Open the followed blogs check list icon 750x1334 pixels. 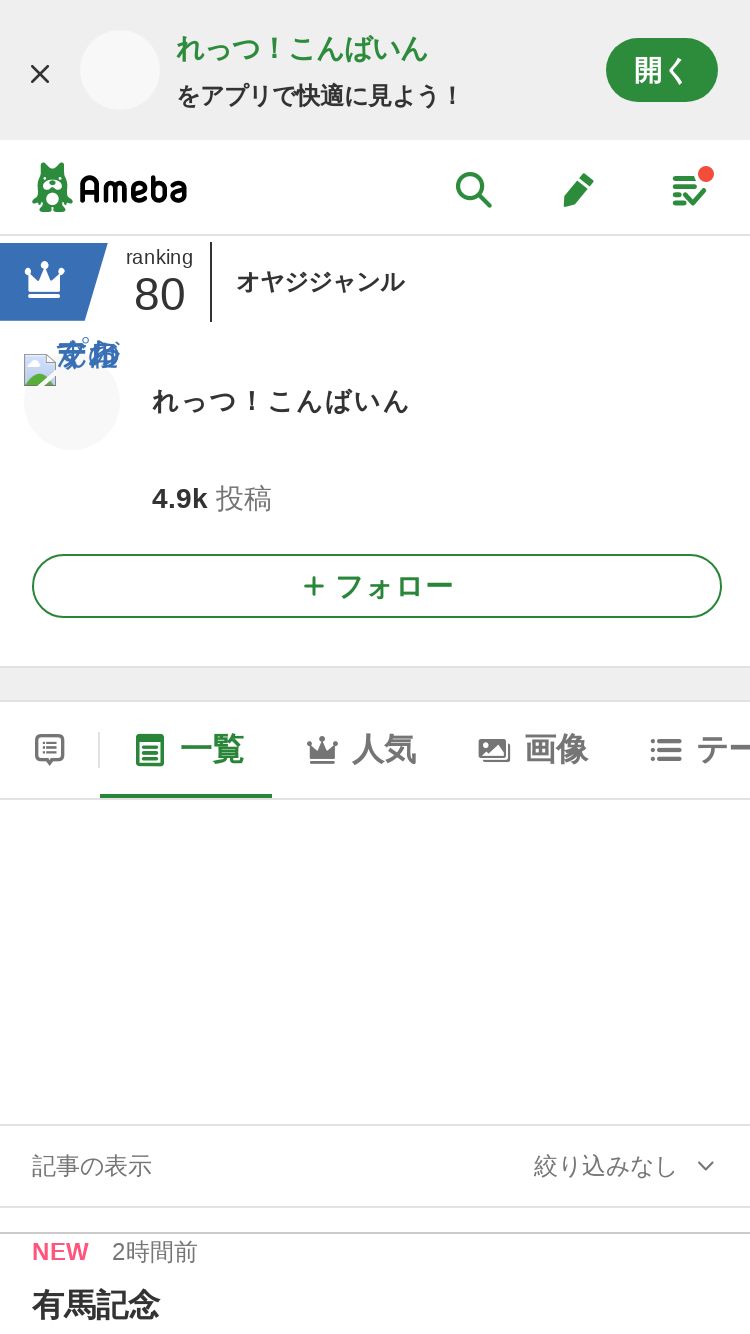pos(690,188)
